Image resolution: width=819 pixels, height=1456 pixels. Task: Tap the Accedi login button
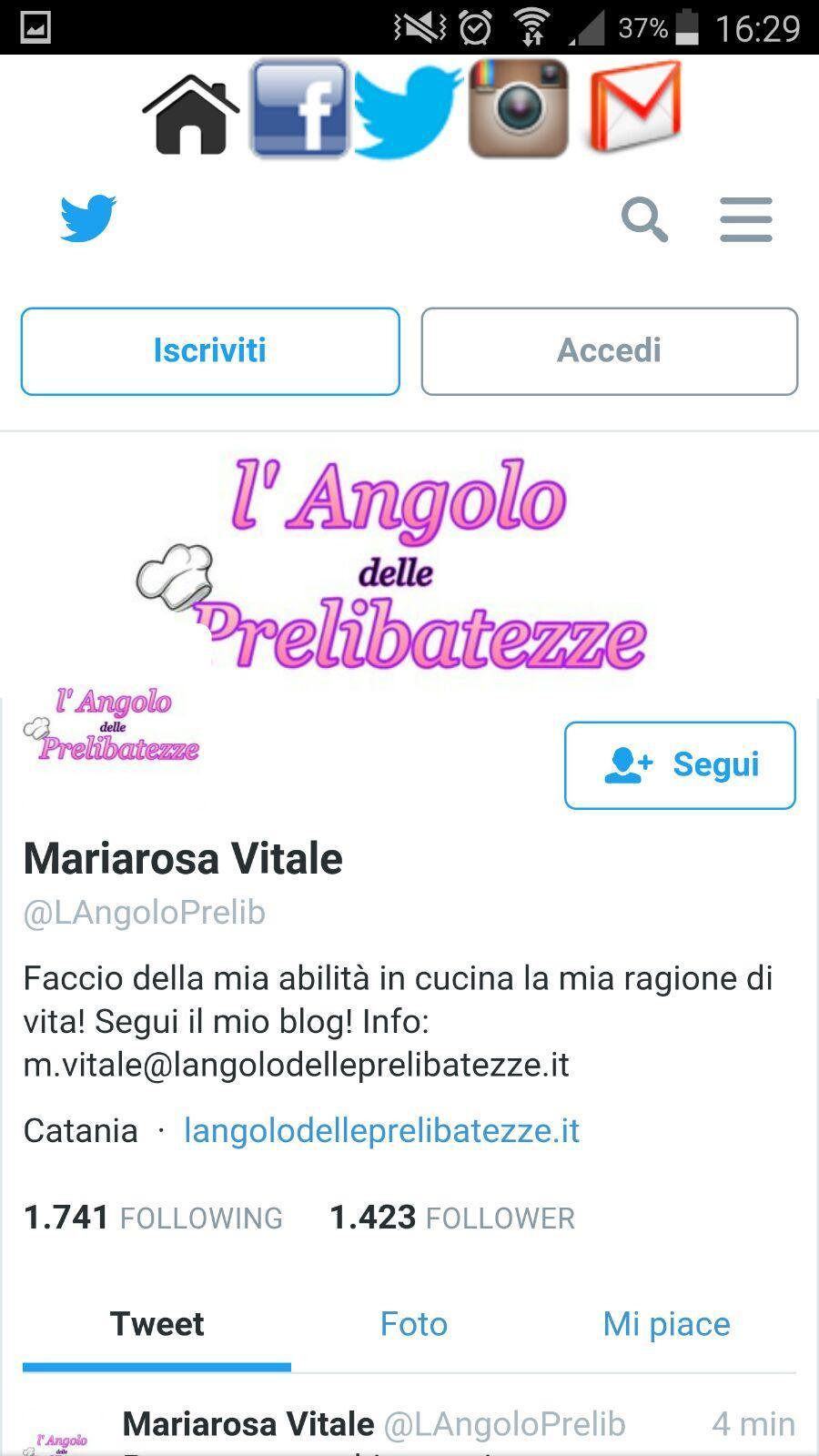click(609, 351)
